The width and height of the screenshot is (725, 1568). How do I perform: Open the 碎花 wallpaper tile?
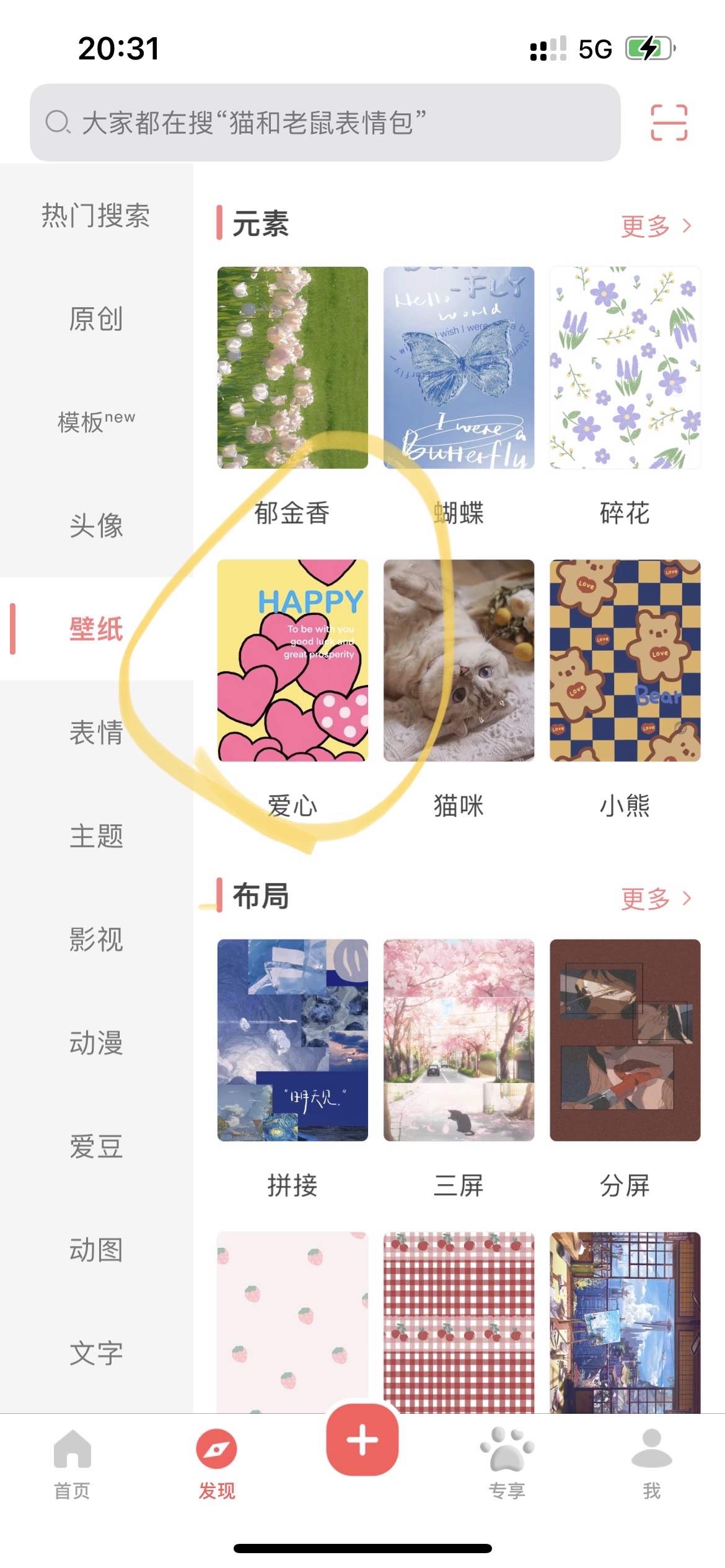tap(625, 368)
